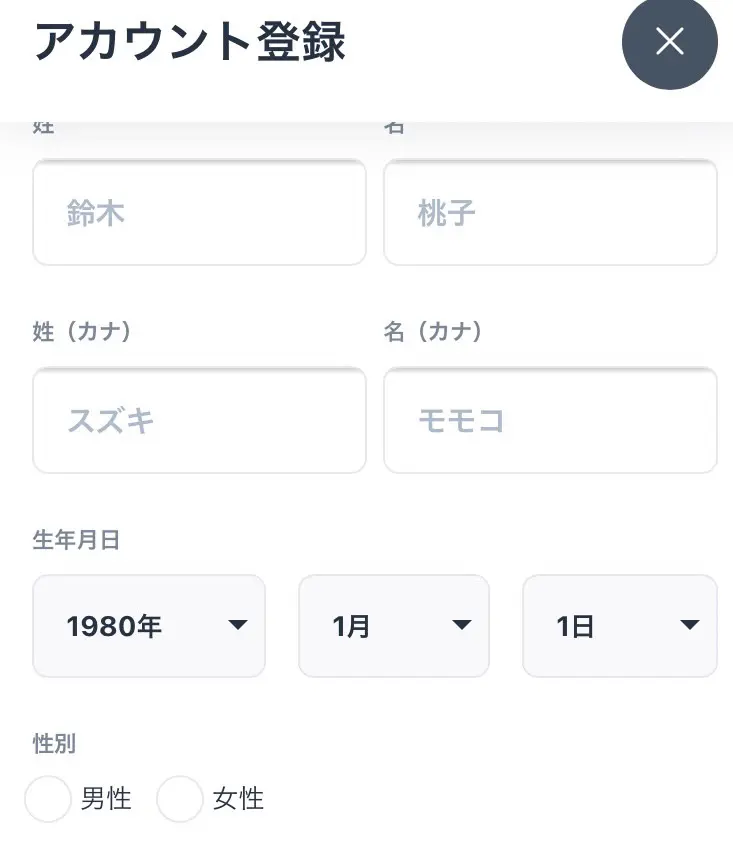
Task: Focus the first name kana field モモコ
Action: (x=550, y=420)
